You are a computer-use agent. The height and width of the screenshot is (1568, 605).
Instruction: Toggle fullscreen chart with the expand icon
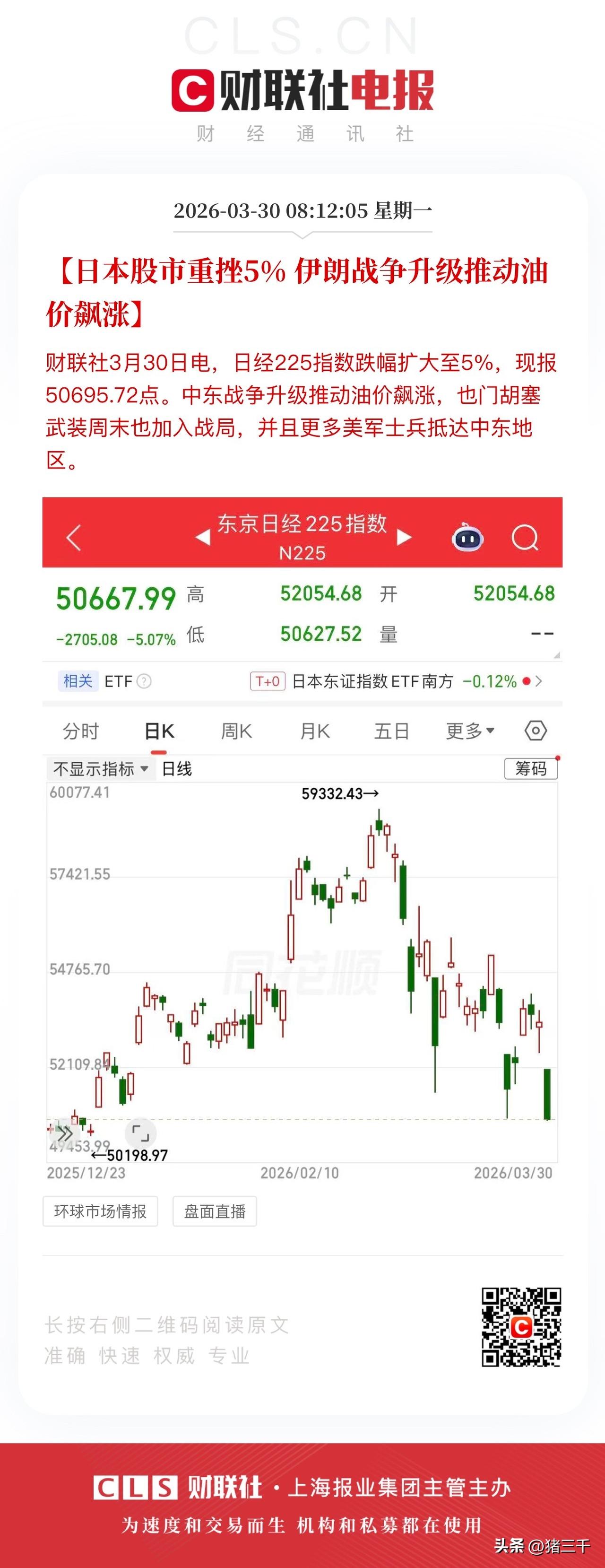(141, 1134)
